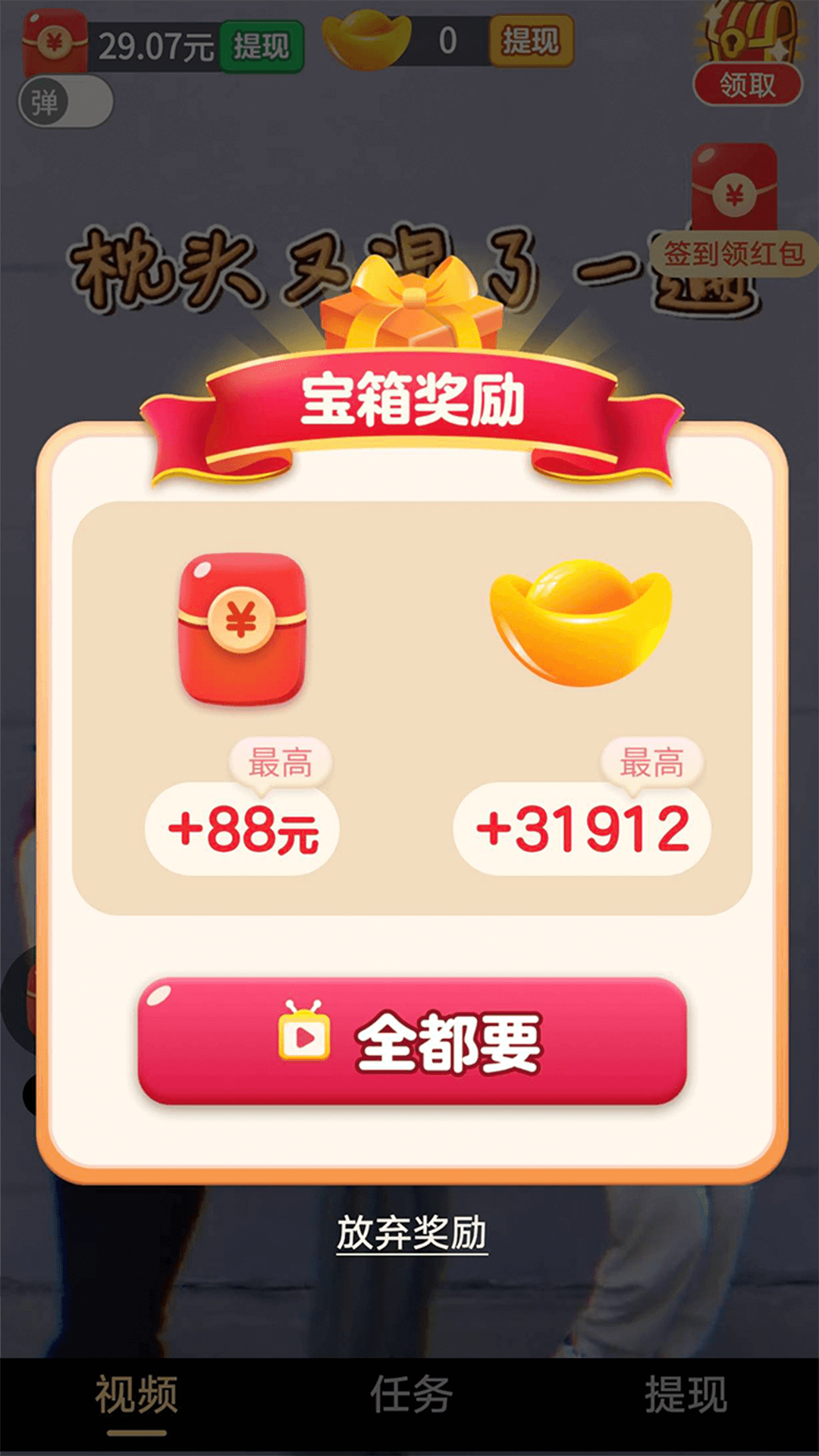Tap 领取 under the treasure chest
This screenshot has width=819, height=1456.
(748, 85)
